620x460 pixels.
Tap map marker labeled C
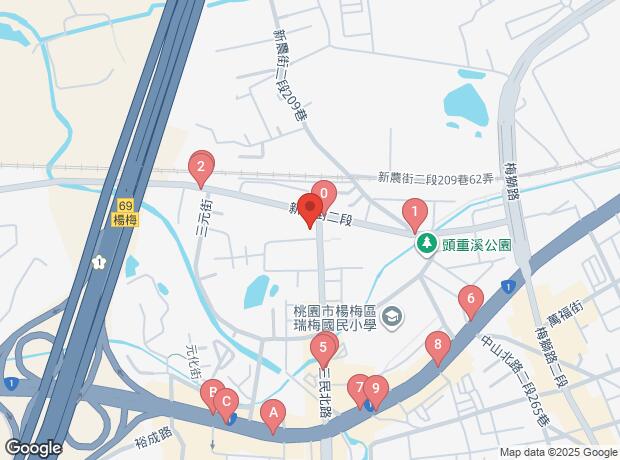[x=226, y=403]
